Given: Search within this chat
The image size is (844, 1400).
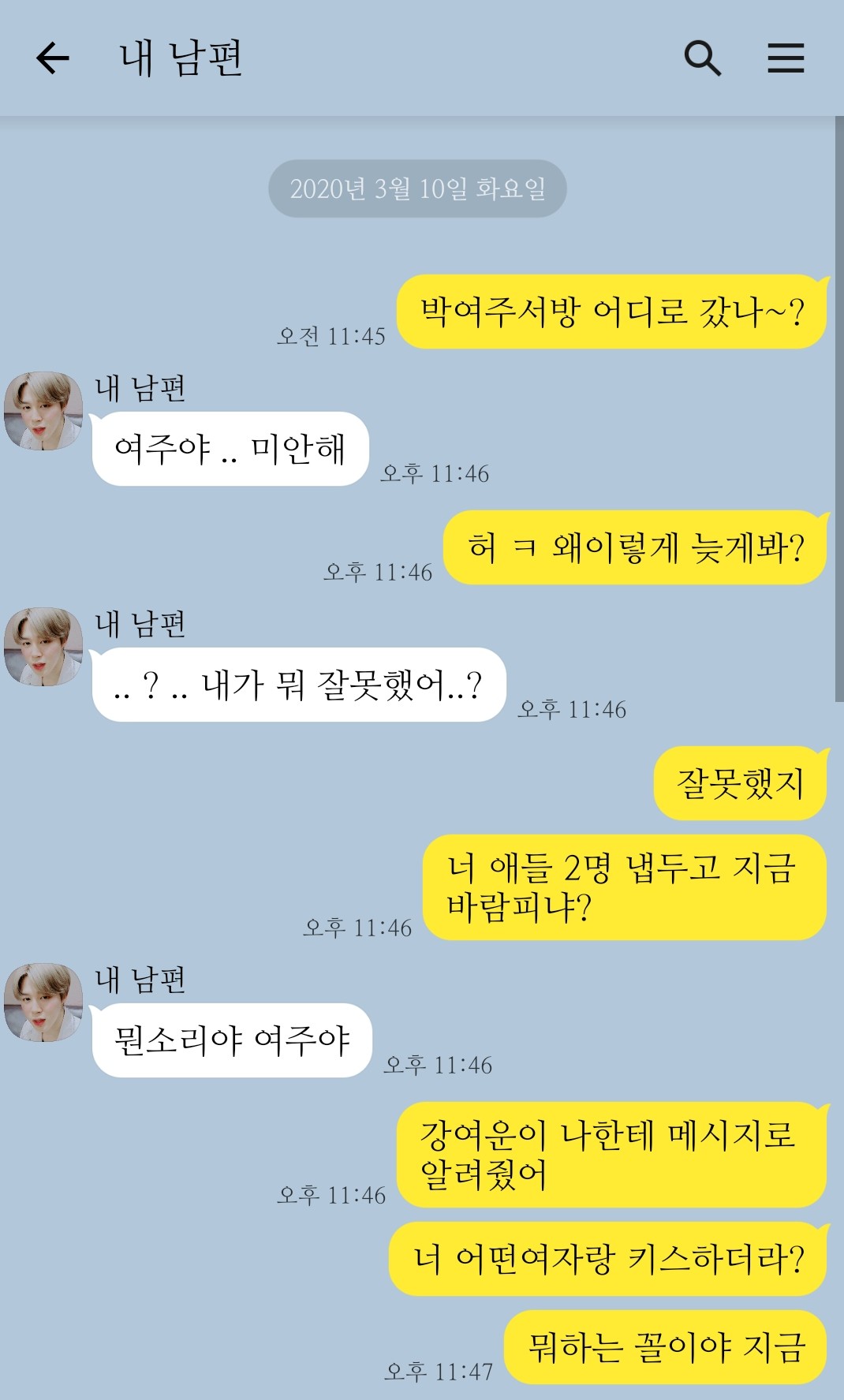Looking at the screenshot, I should 702,58.
